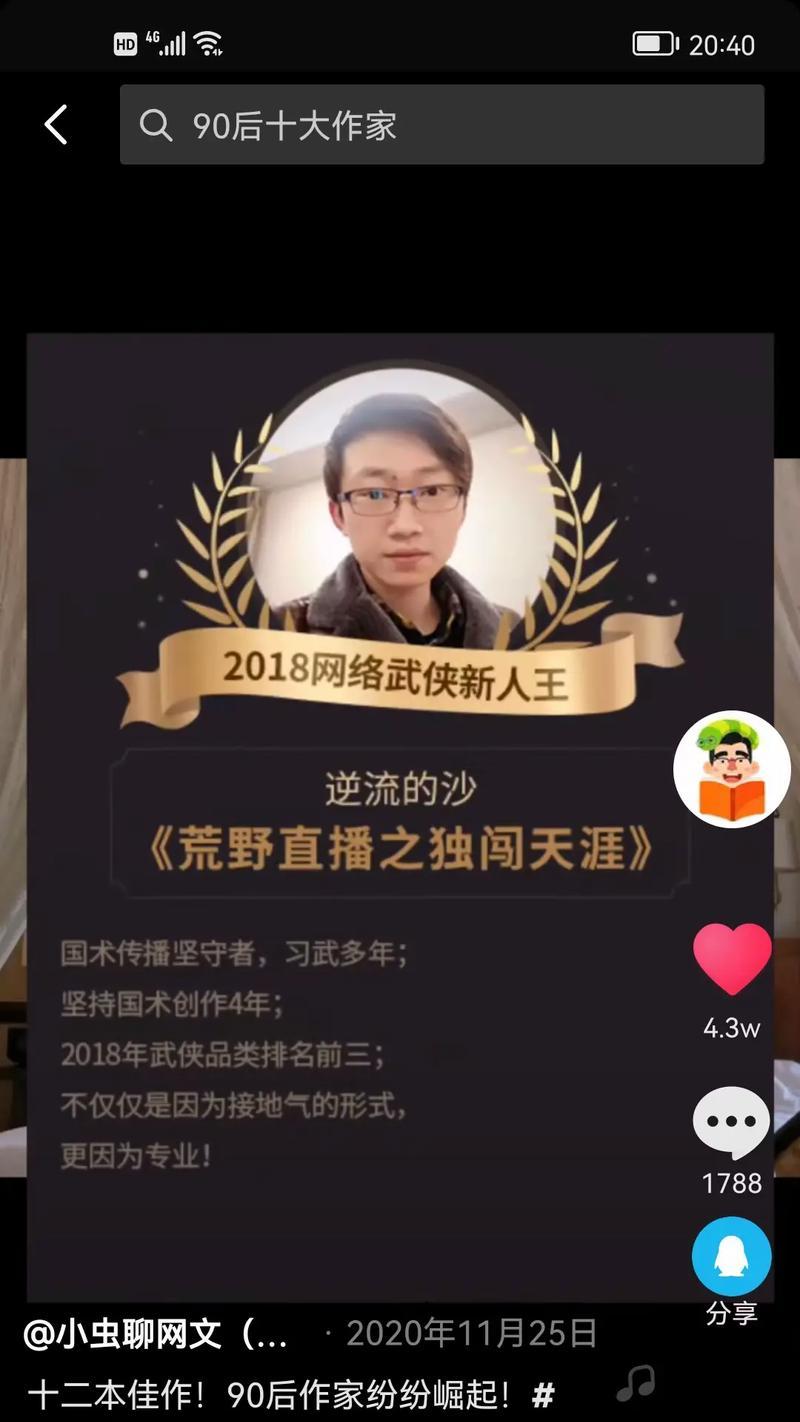Open the comments with 1788 replies
Viewport: 800px width, 1422px height.
click(731, 1124)
